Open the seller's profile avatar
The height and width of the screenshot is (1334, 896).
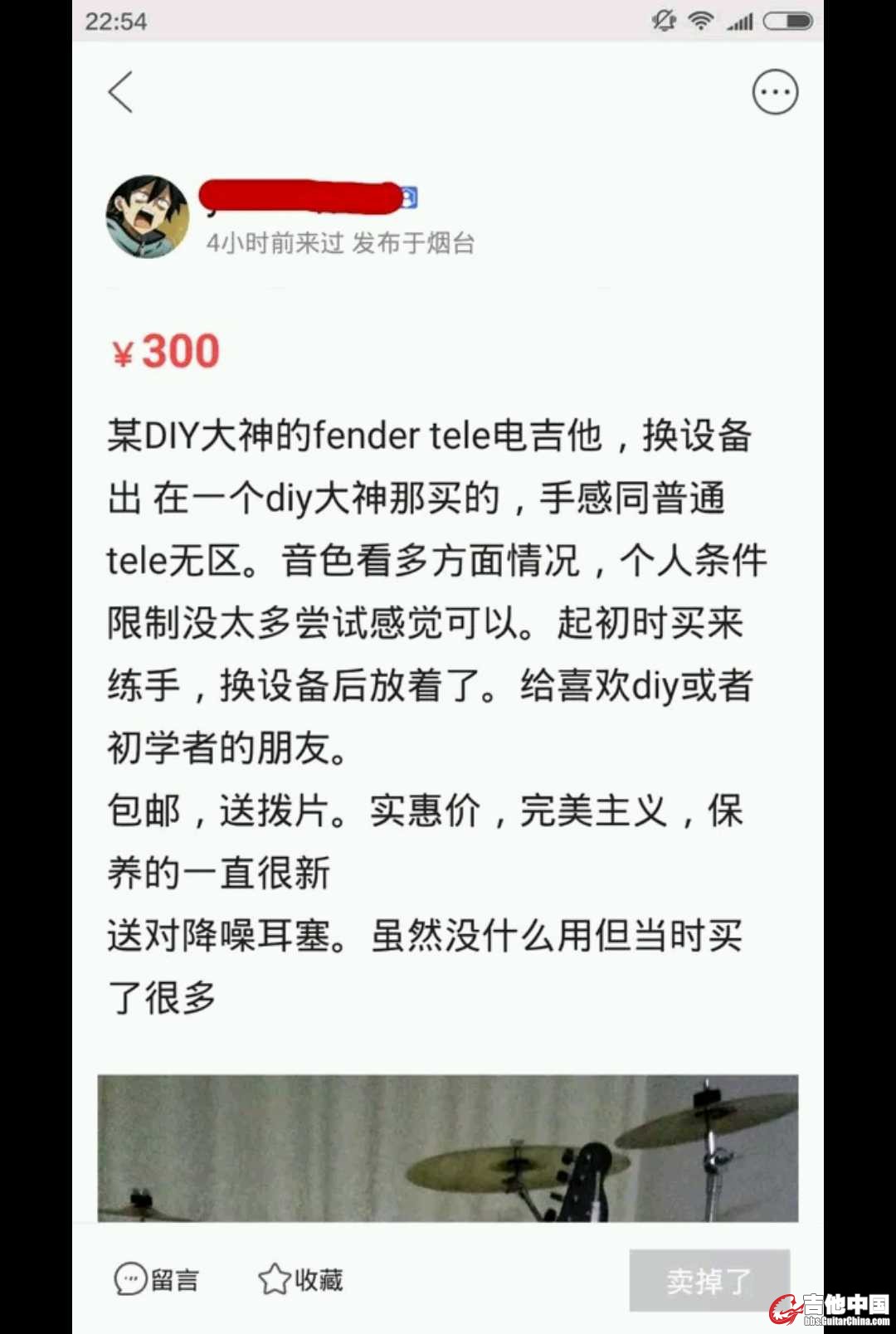click(148, 217)
